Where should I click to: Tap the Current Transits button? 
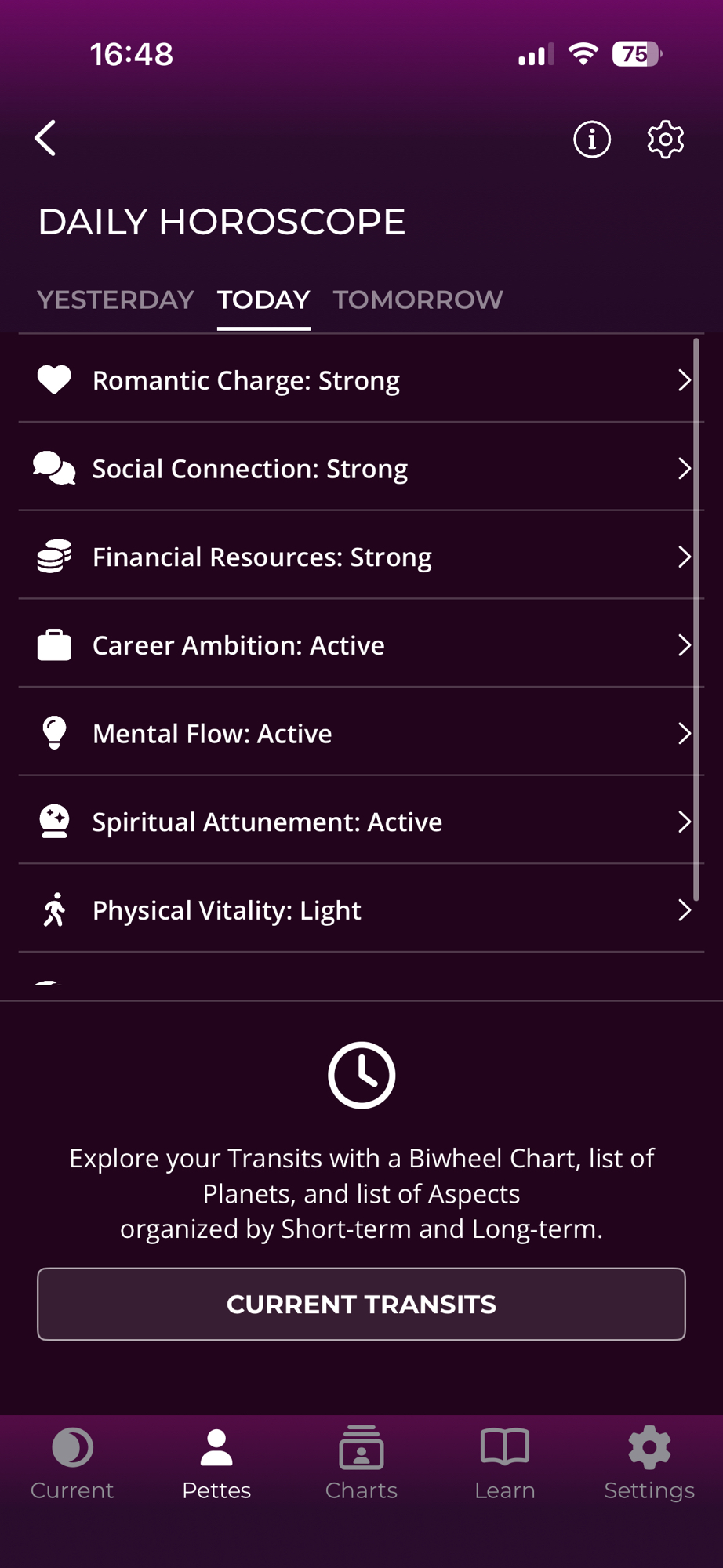[x=361, y=1304]
